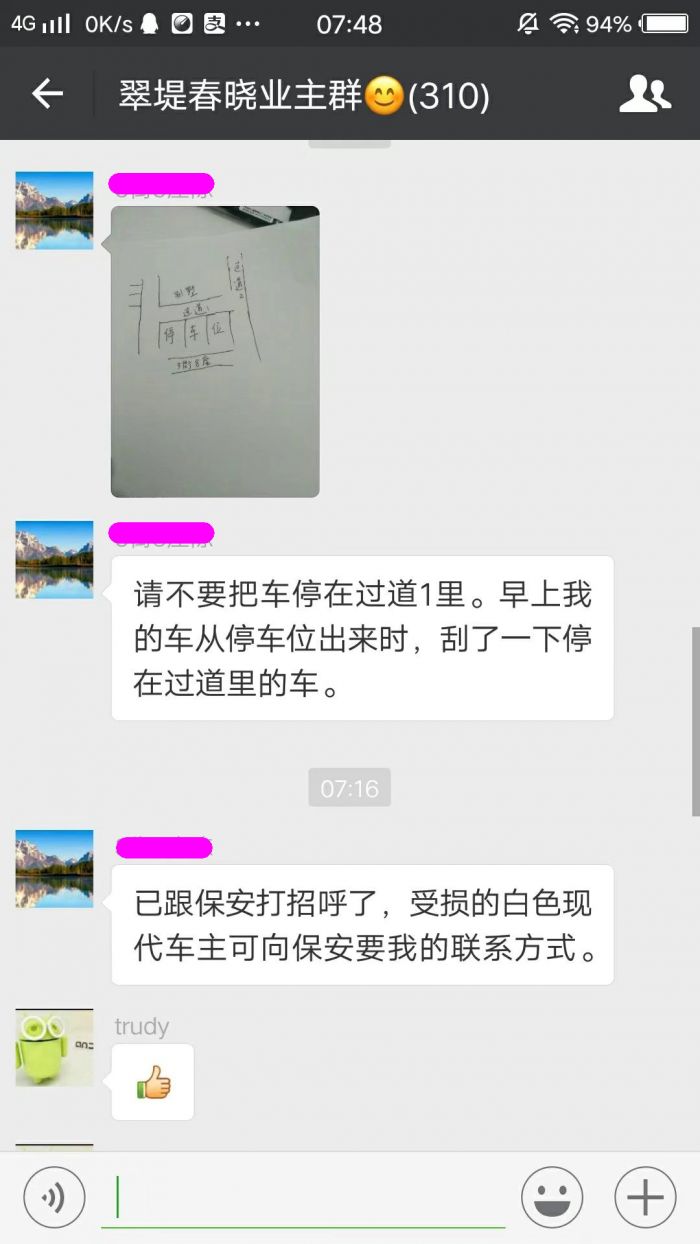Open the plus attachments menu
700x1244 pixels.
pyautogui.click(x=645, y=1197)
